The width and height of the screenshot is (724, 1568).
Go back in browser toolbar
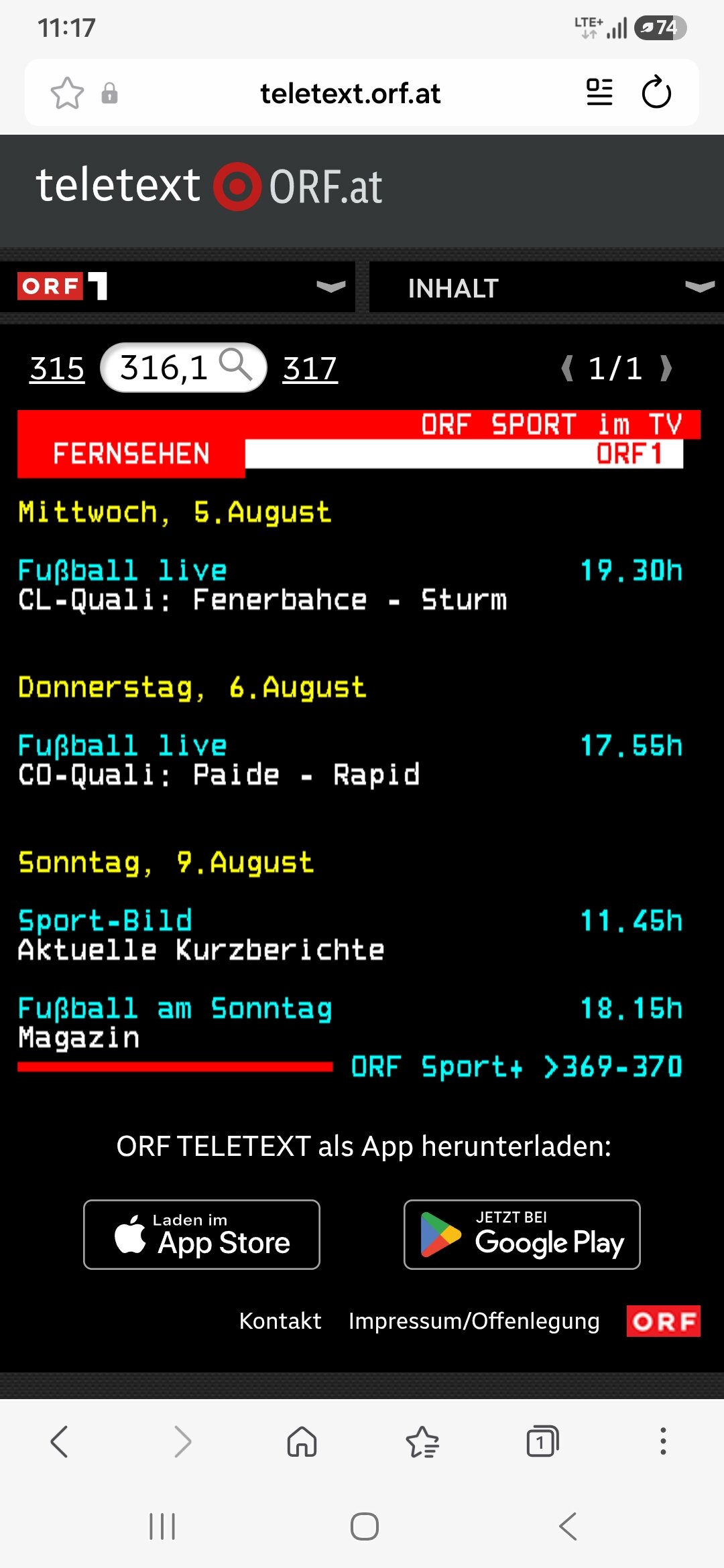coord(60,1441)
